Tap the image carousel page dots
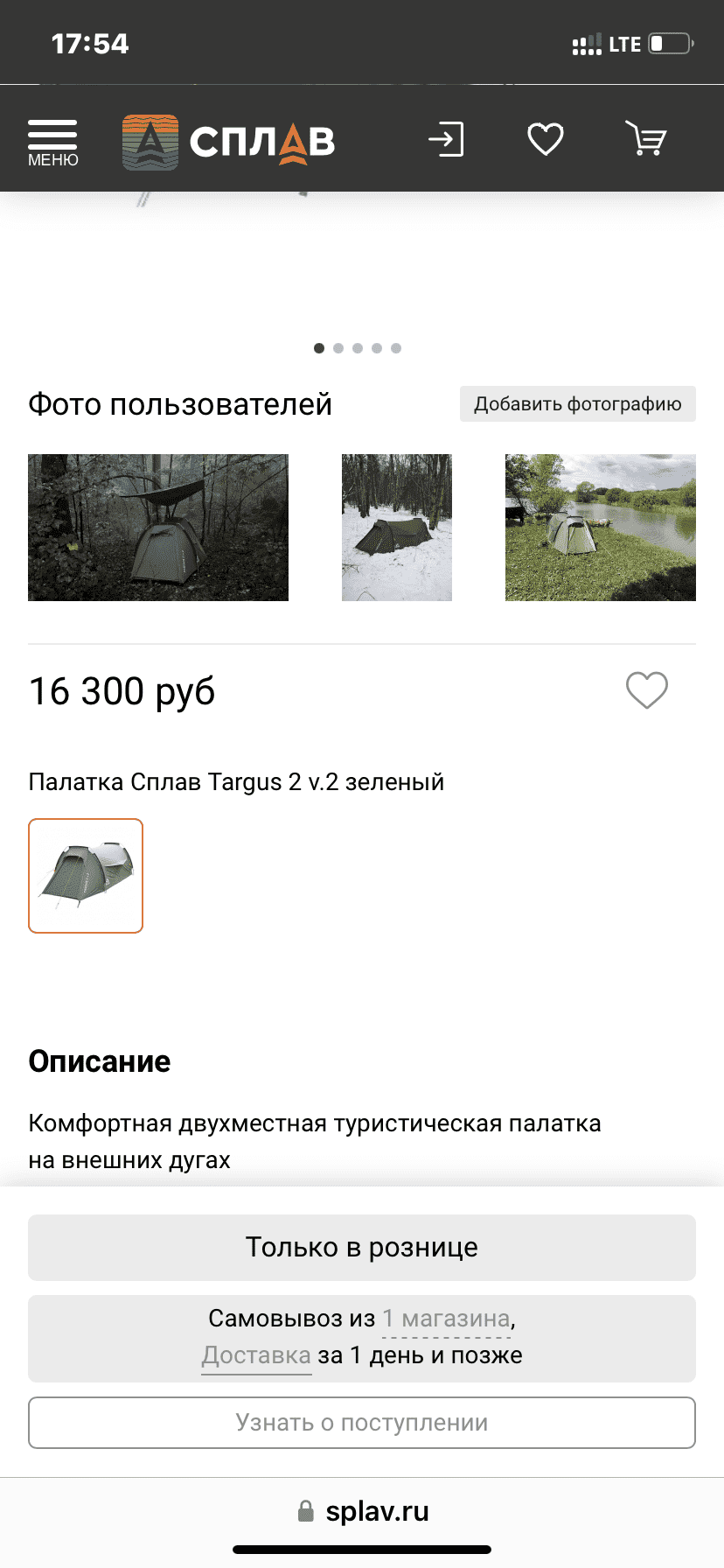724x1568 pixels. coord(358,348)
